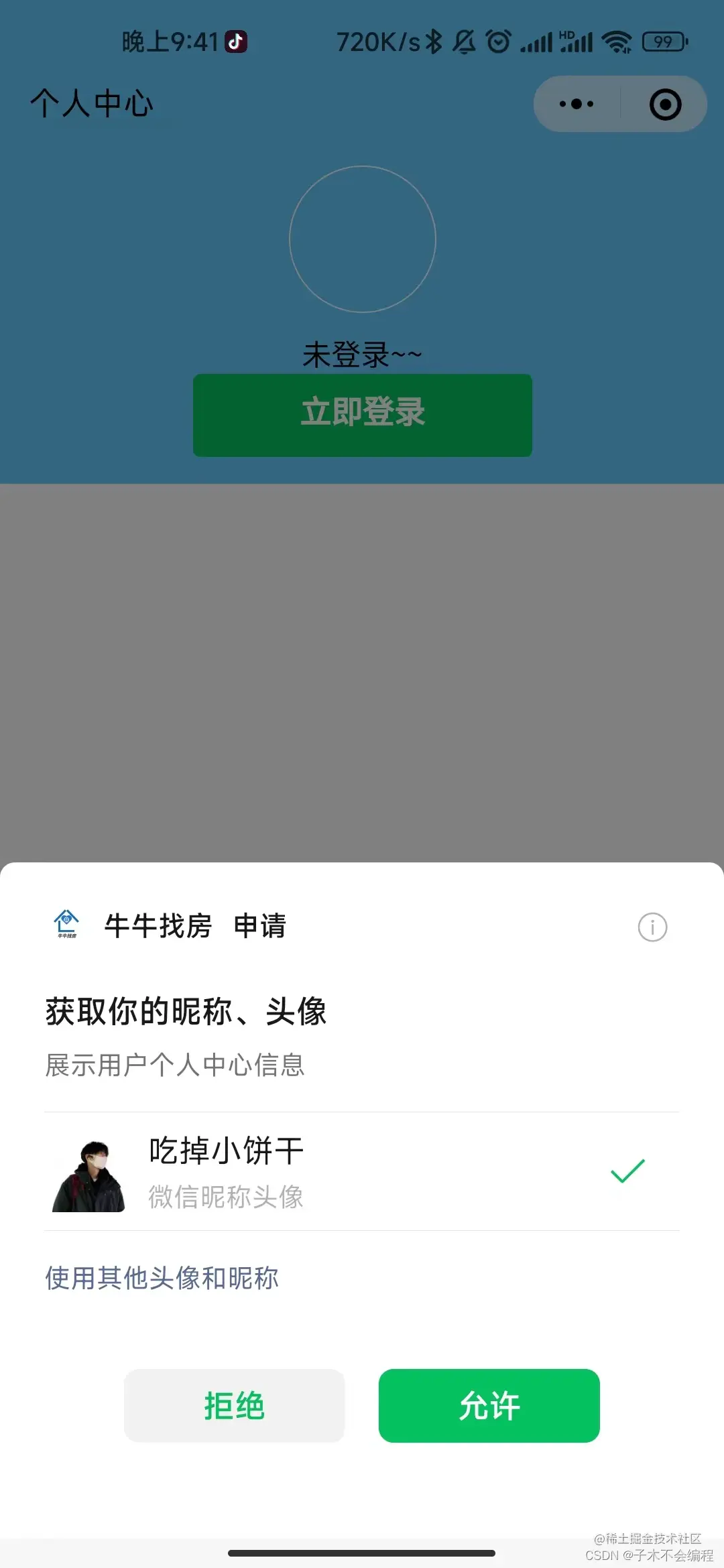The width and height of the screenshot is (724, 1568).
Task: Tap 使用其他头像和昵称
Action: coord(162,1279)
